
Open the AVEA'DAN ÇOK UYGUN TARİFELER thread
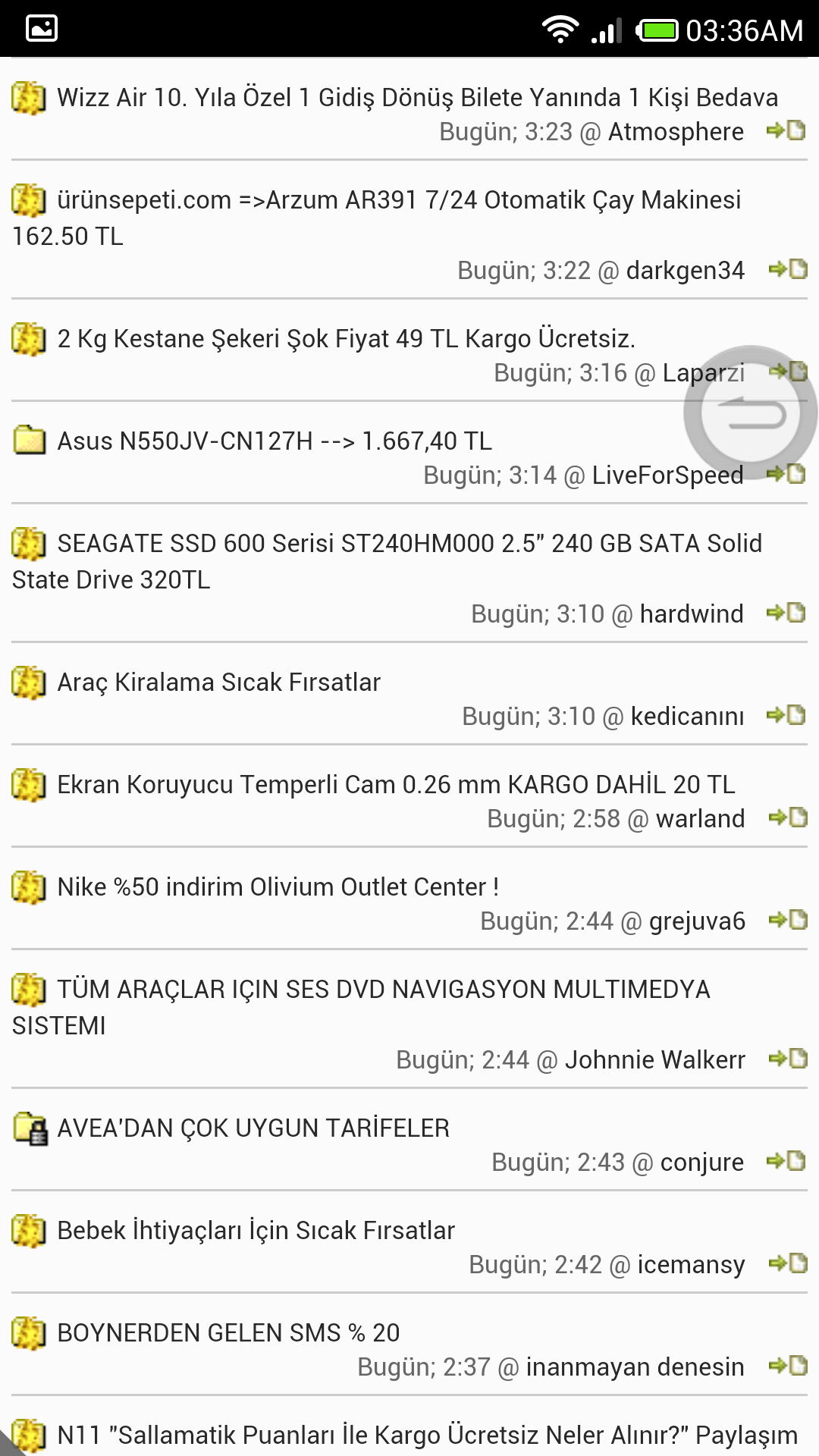click(x=253, y=1128)
